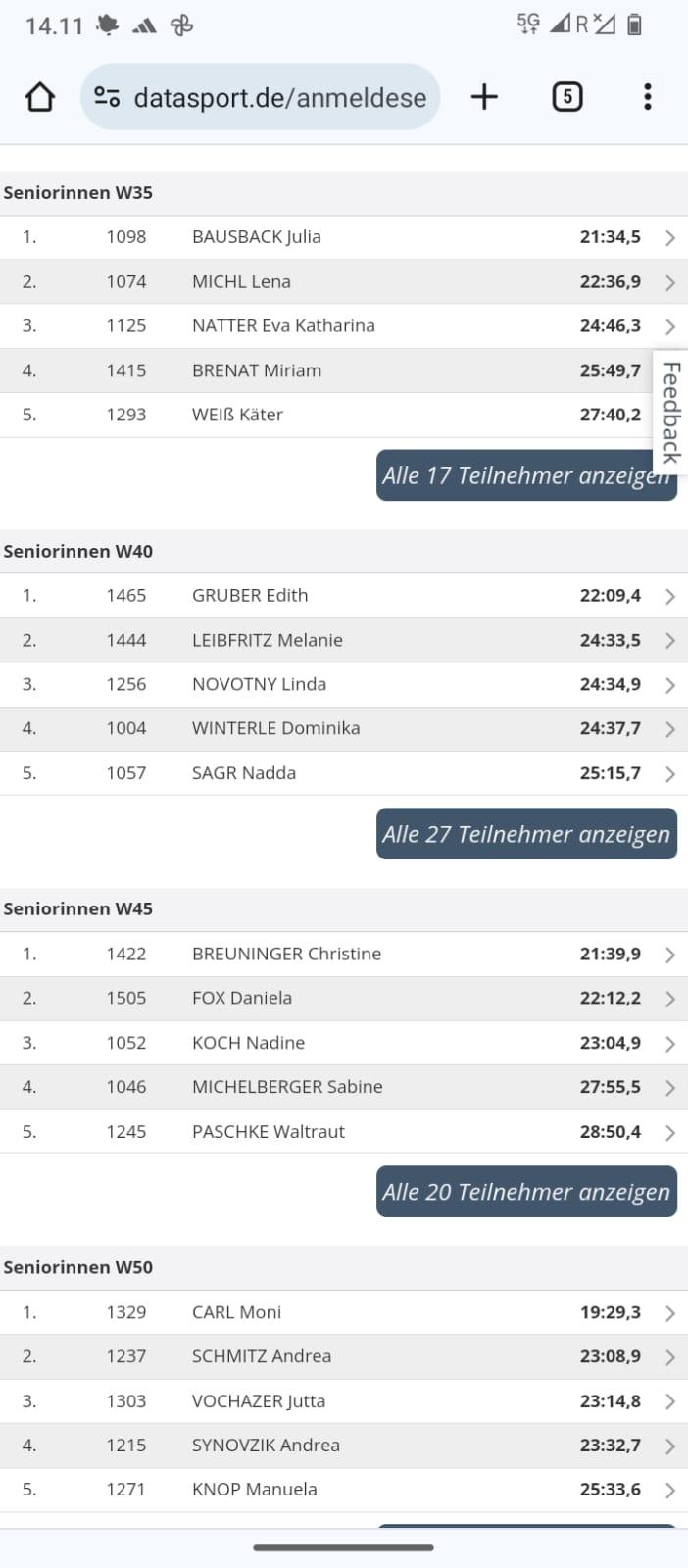Show all 17 participants of Seniorinnen W35
Screen dimensions: 688x1568
(x=526, y=475)
